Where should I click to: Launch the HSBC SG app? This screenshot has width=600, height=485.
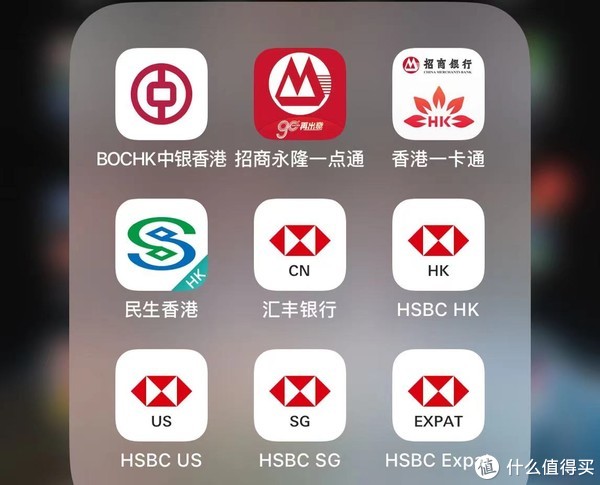tap(299, 395)
